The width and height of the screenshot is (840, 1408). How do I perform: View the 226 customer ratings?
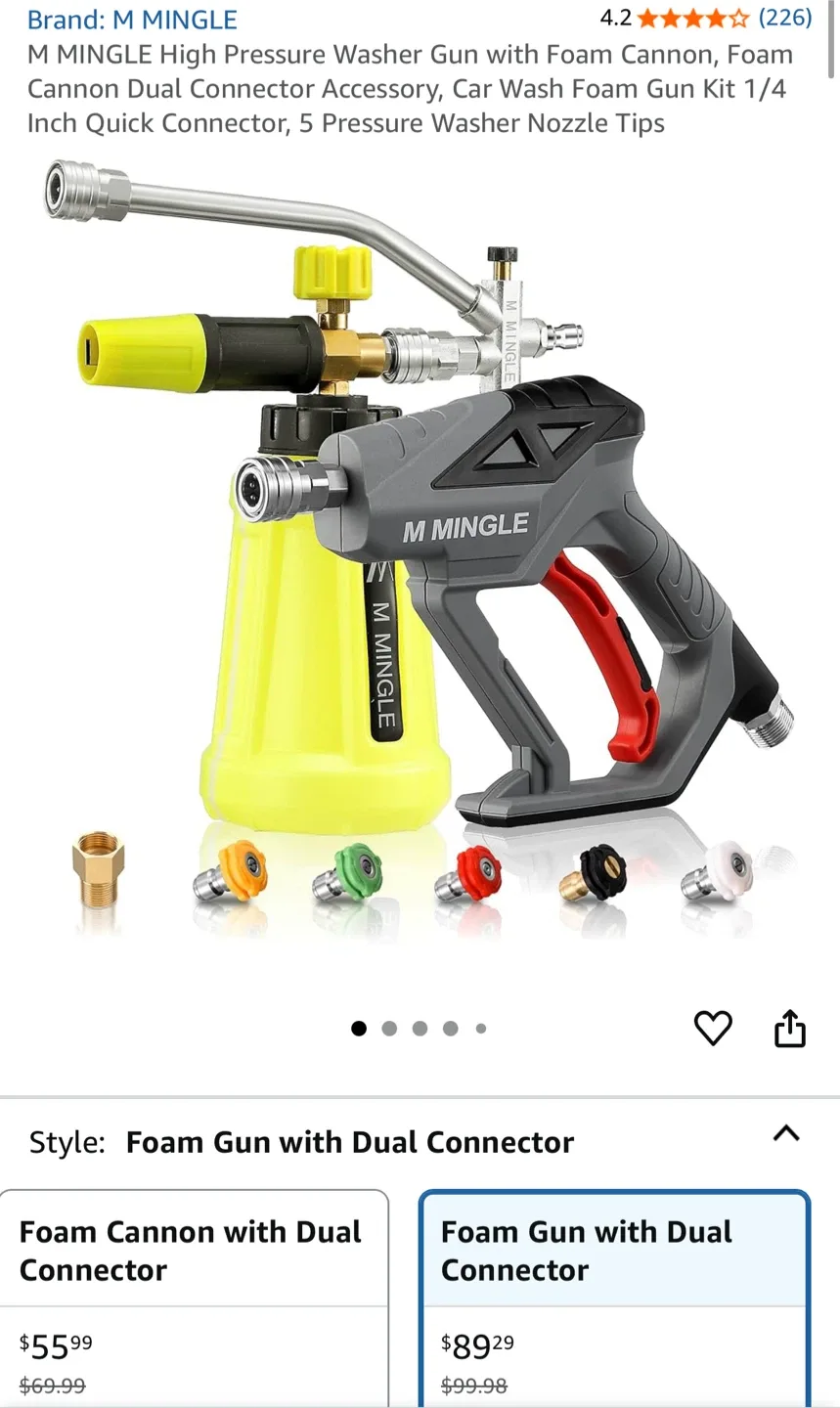point(785,17)
